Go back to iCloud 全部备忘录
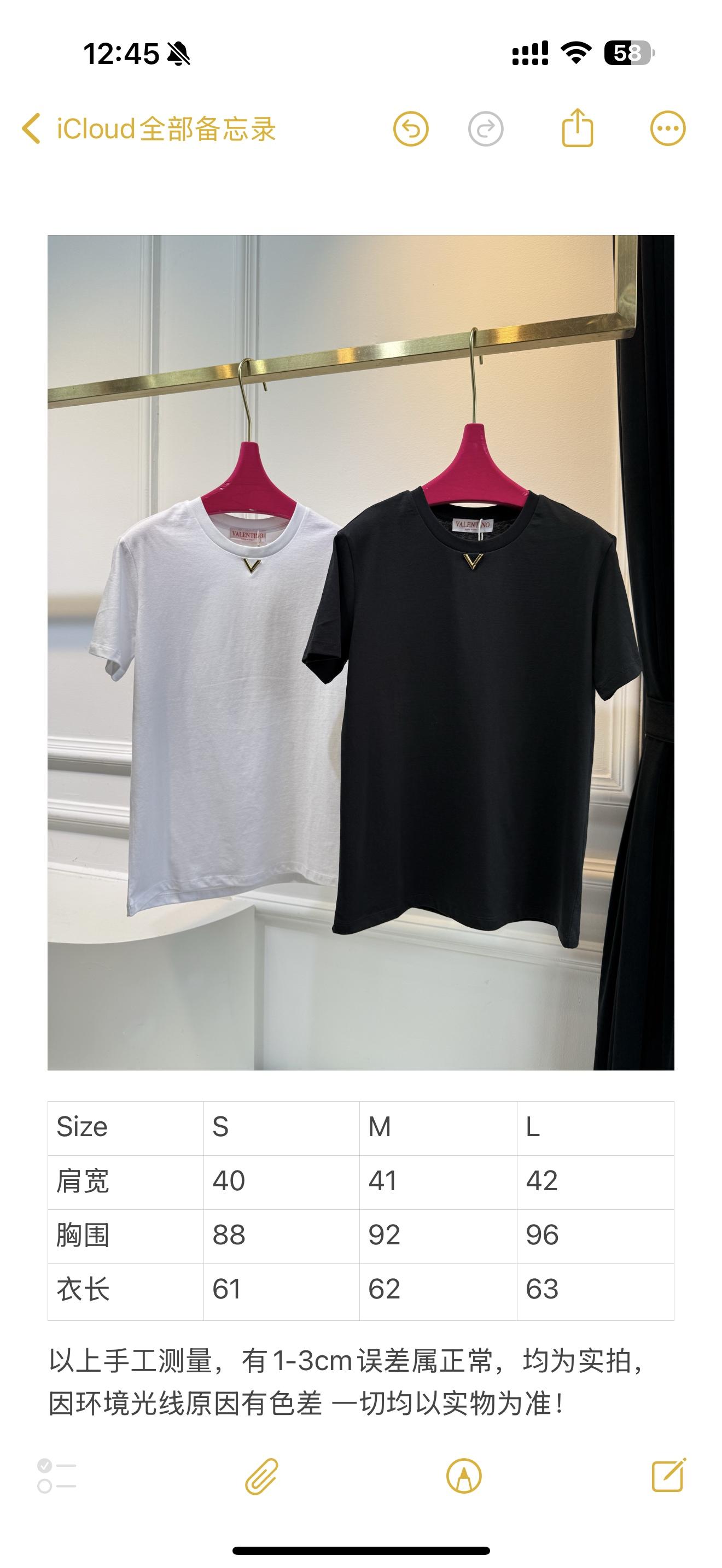The height and width of the screenshot is (1568, 722). click(148, 129)
